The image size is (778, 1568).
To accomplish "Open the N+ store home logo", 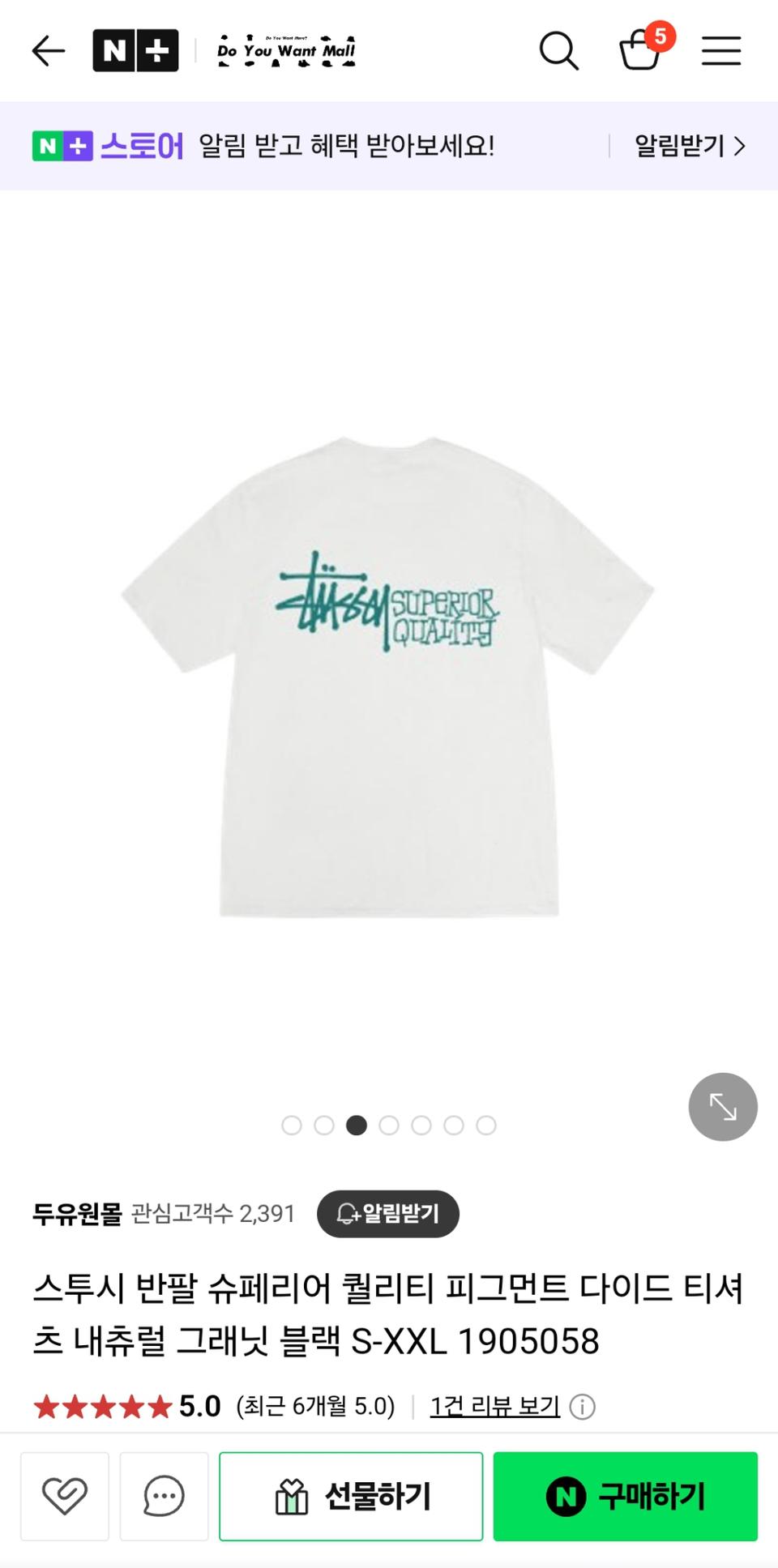I will [135, 51].
